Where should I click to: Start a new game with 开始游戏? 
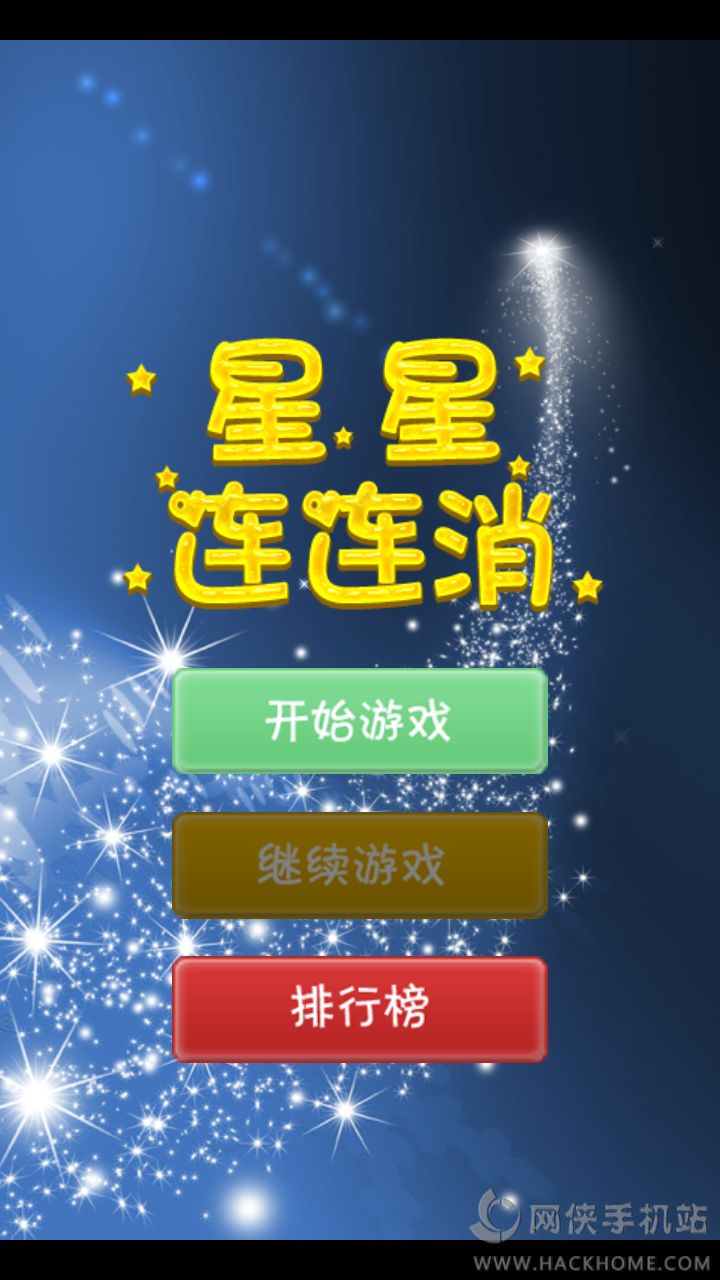pyautogui.click(x=360, y=721)
